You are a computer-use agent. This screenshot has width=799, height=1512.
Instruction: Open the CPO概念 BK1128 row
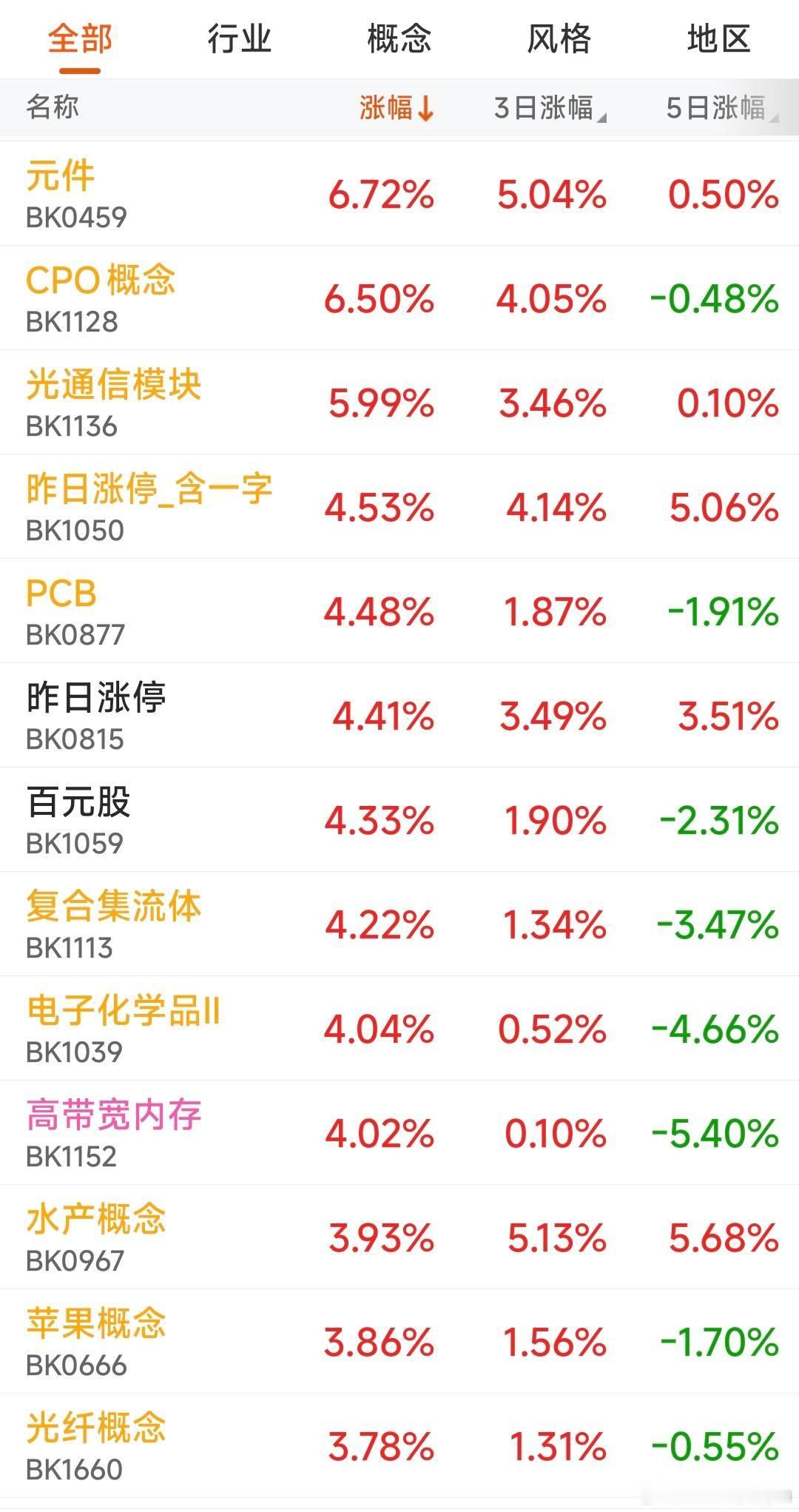pyautogui.click(x=399, y=298)
